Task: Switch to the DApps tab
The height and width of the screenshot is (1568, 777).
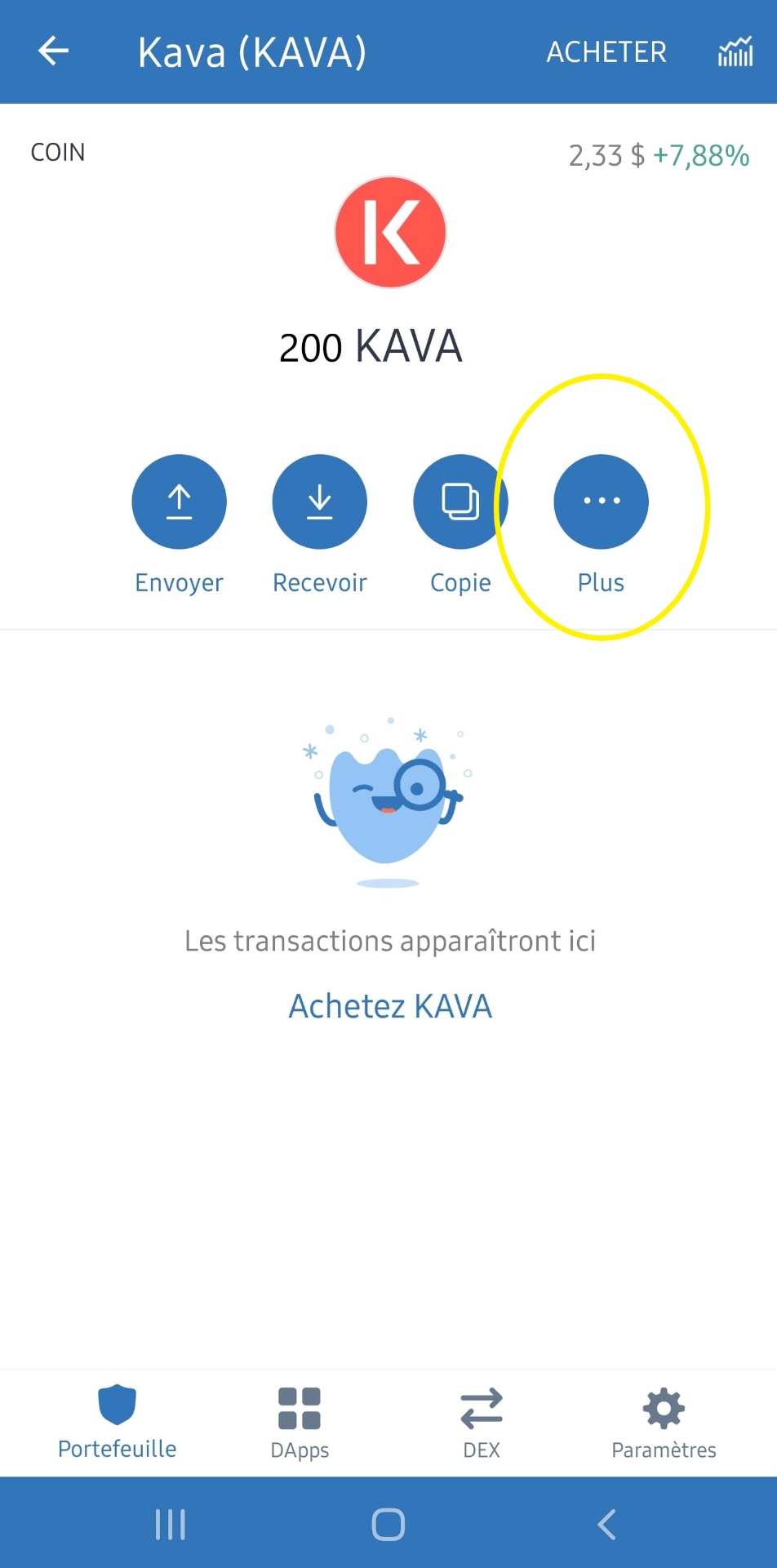Action: tap(300, 1423)
